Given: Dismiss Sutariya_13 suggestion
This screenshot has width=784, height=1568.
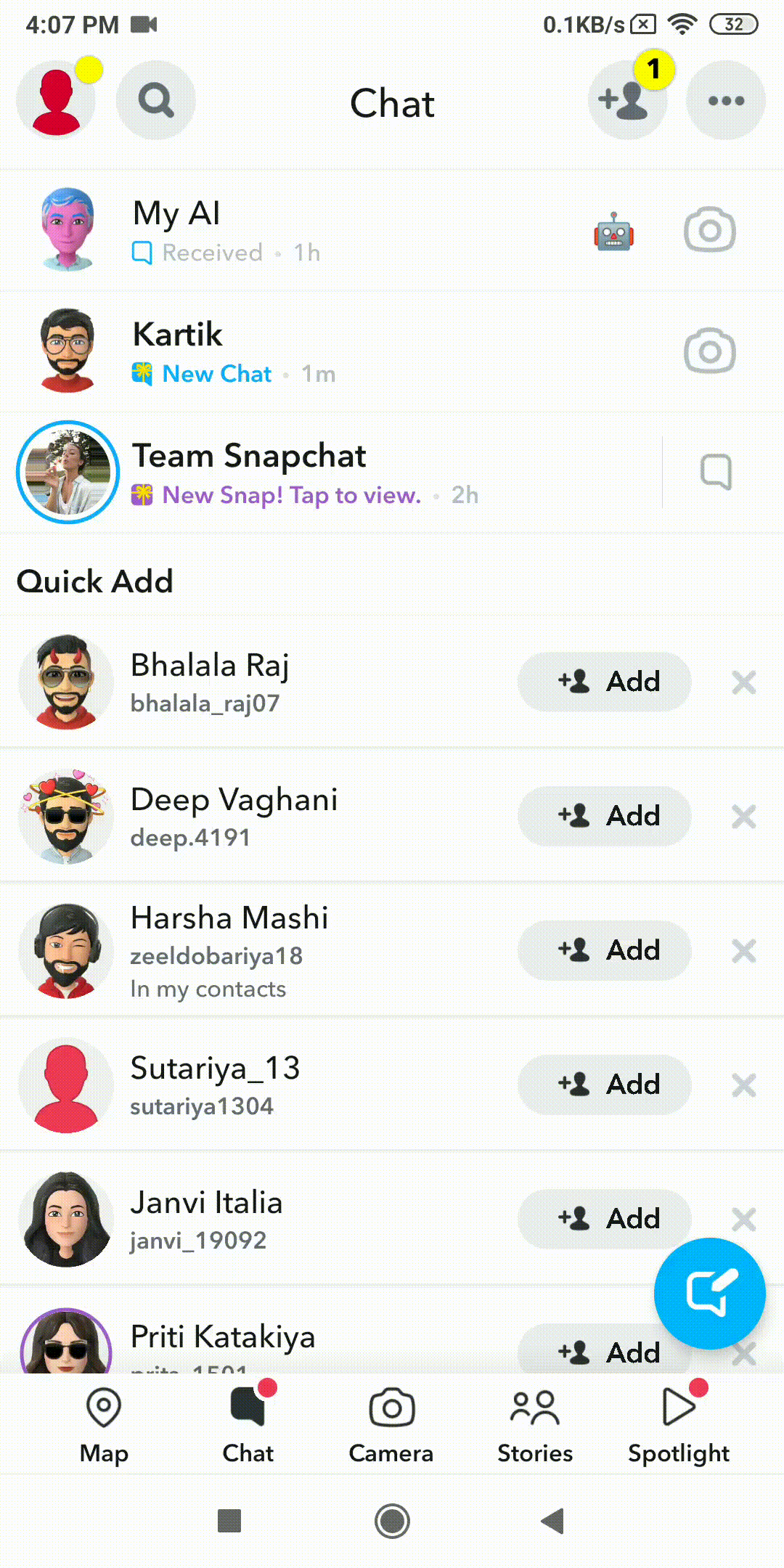Looking at the screenshot, I should point(743,1085).
